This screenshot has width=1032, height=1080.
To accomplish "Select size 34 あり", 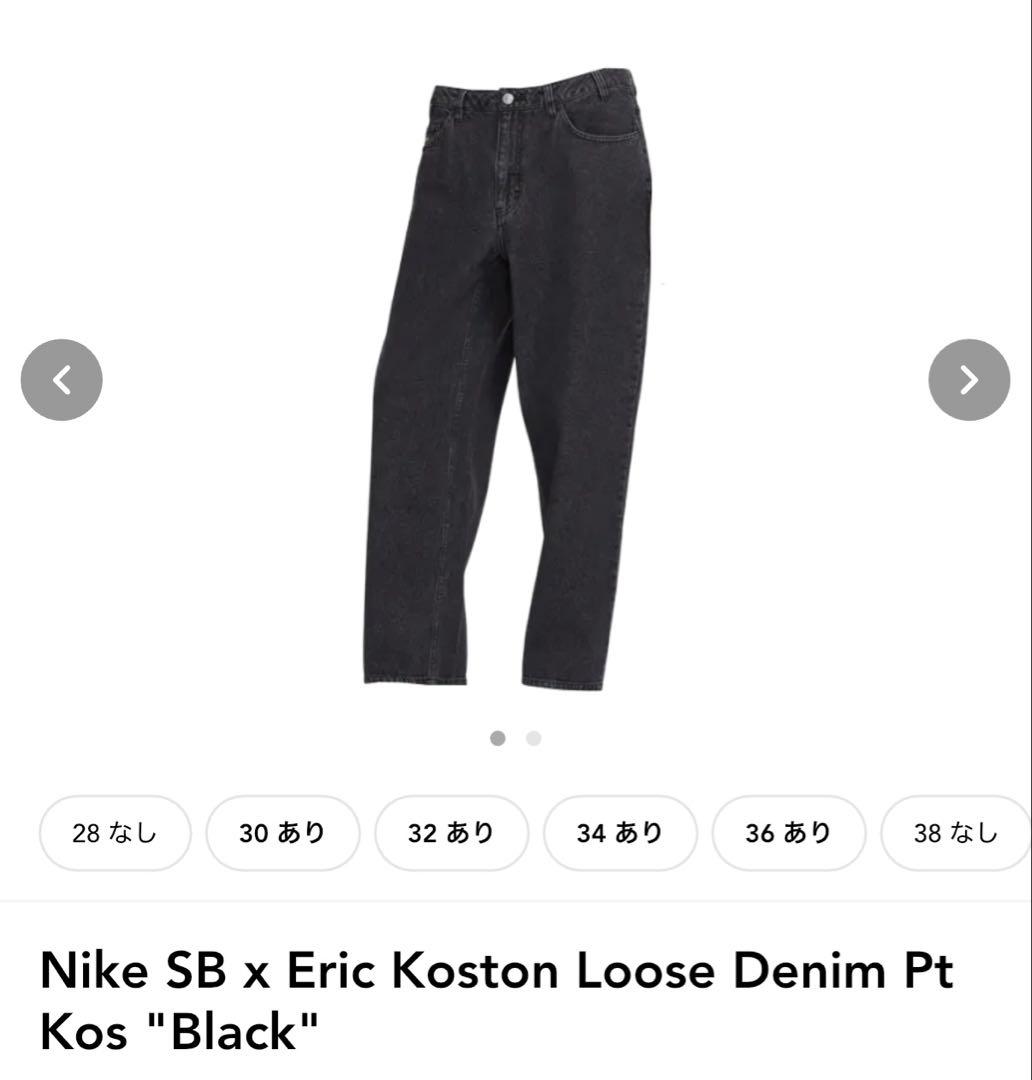I will pos(620,832).
